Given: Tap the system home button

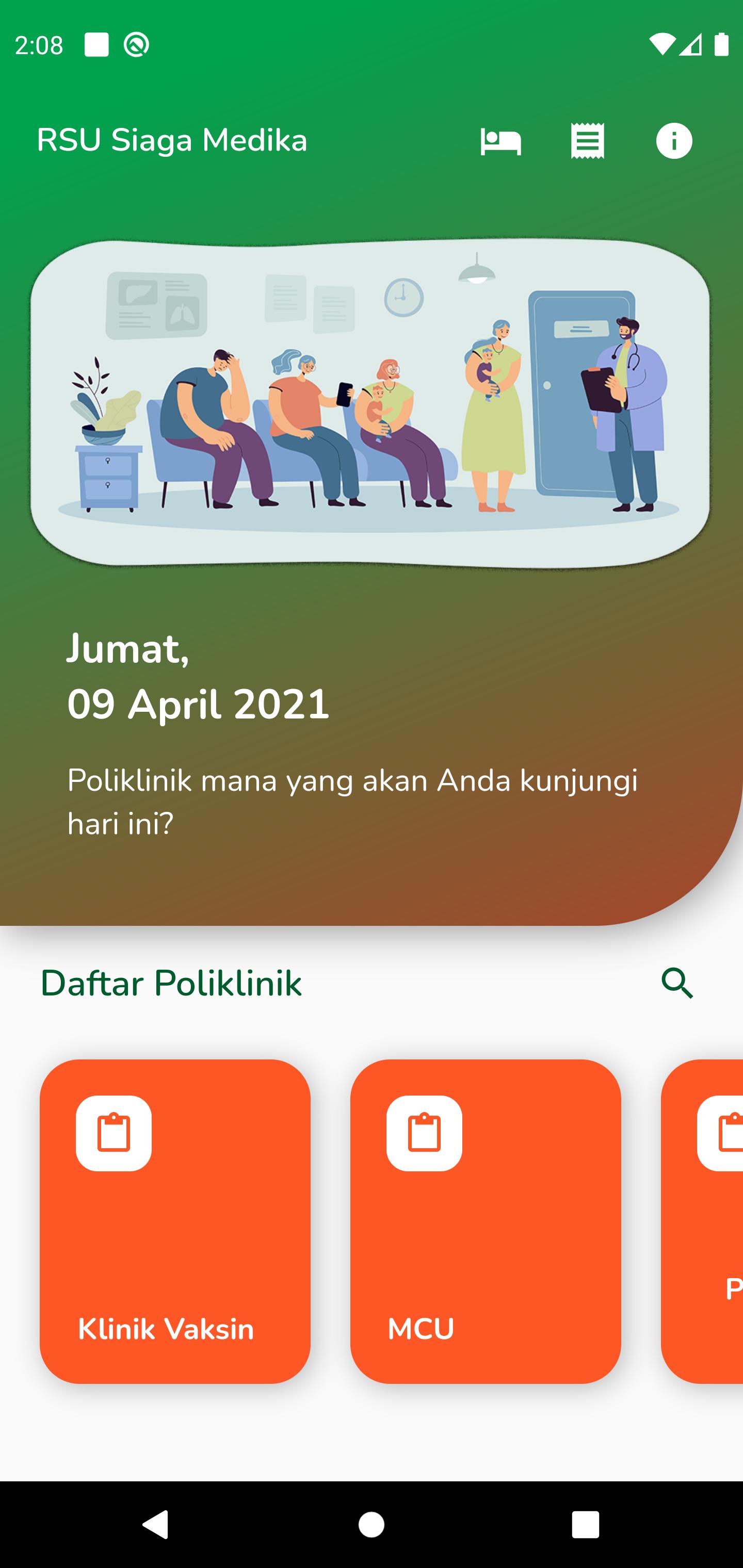Looking at the screenshot, I should pos(372,1525).
